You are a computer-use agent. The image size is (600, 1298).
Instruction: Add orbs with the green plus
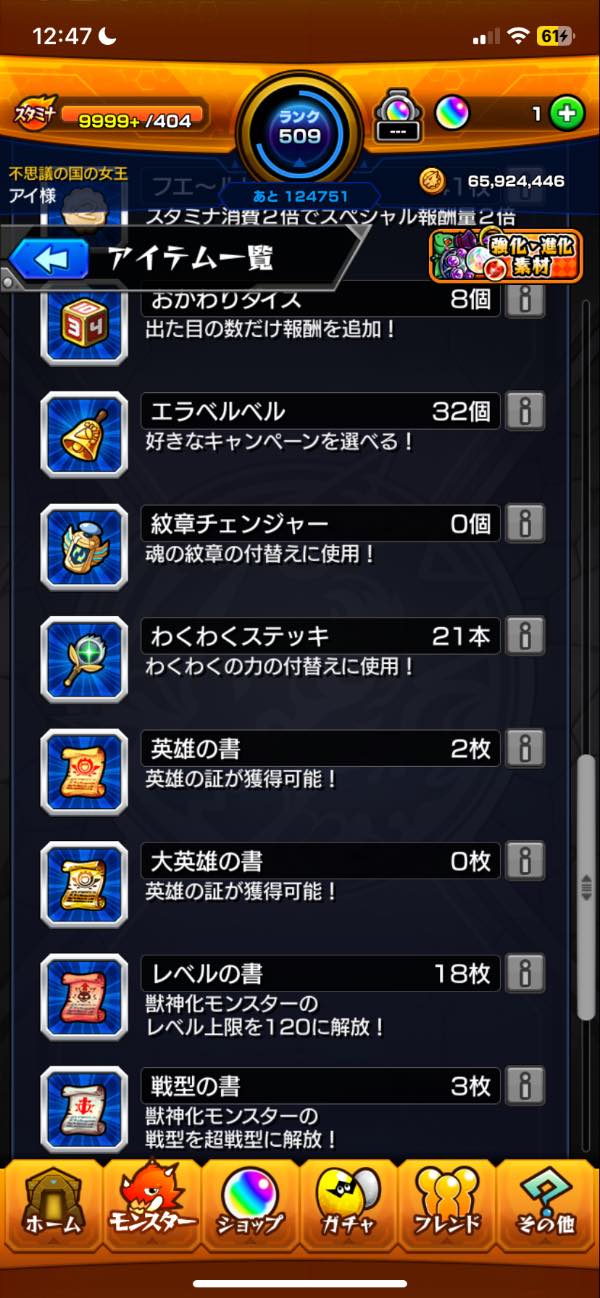point(566,114)
